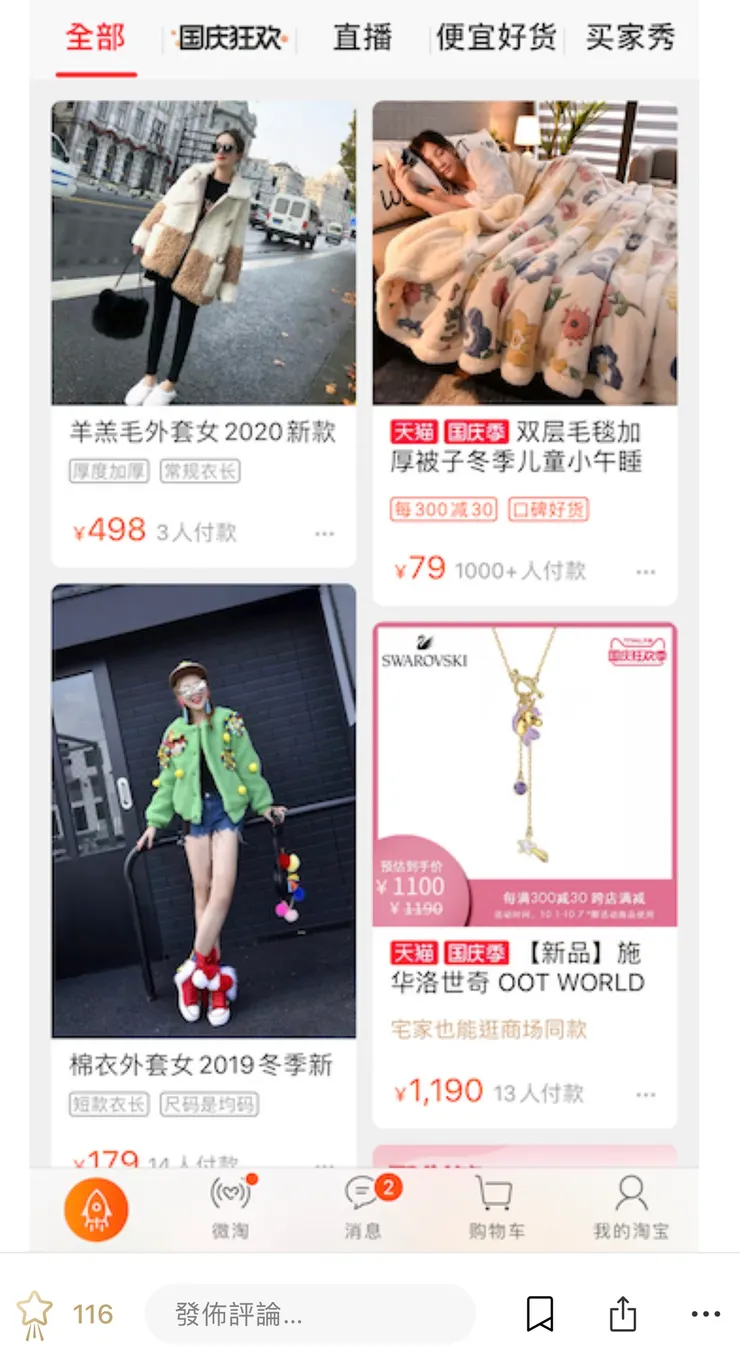Tap the 每300减30 coupon tag
The image size is (740, 1371).
tap(442, 510)
